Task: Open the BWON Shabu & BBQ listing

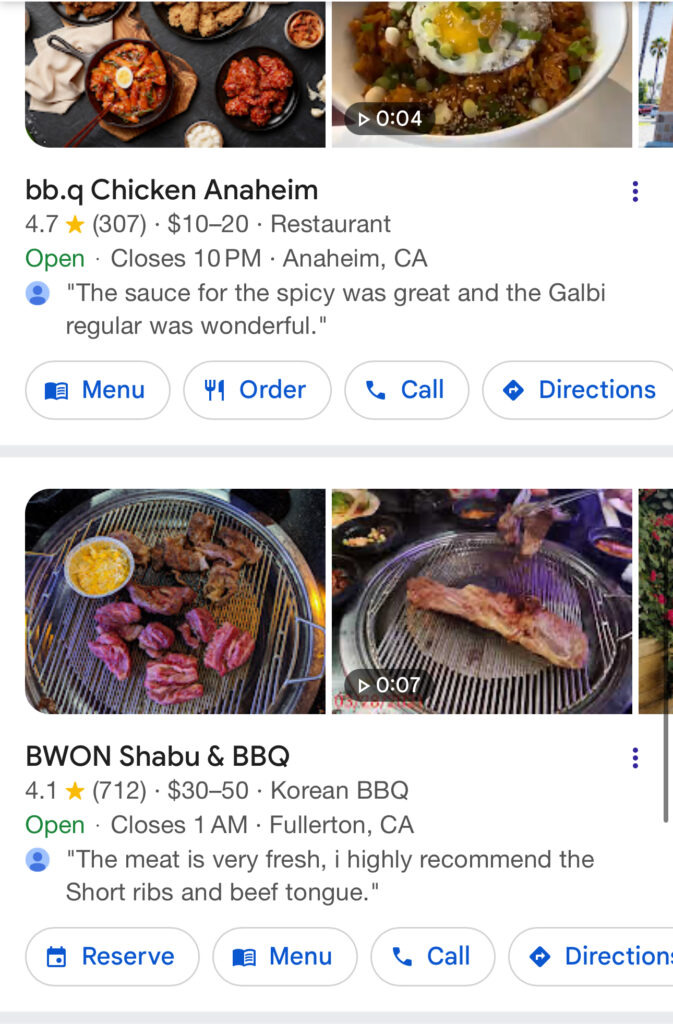Action: pos(157,756)
